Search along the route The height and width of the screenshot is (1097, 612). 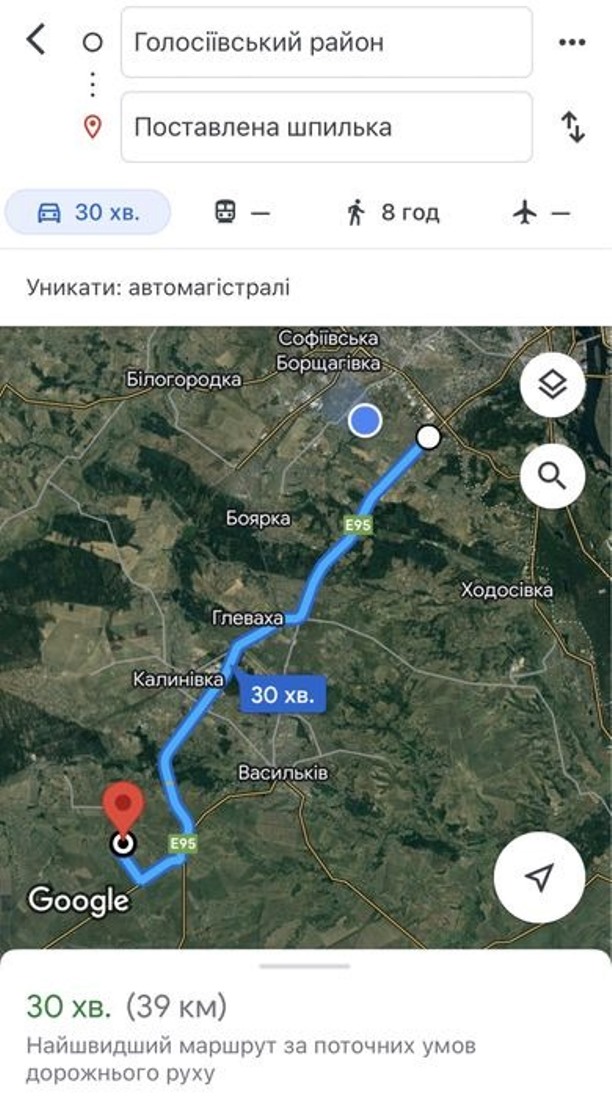tap(553, 476)
